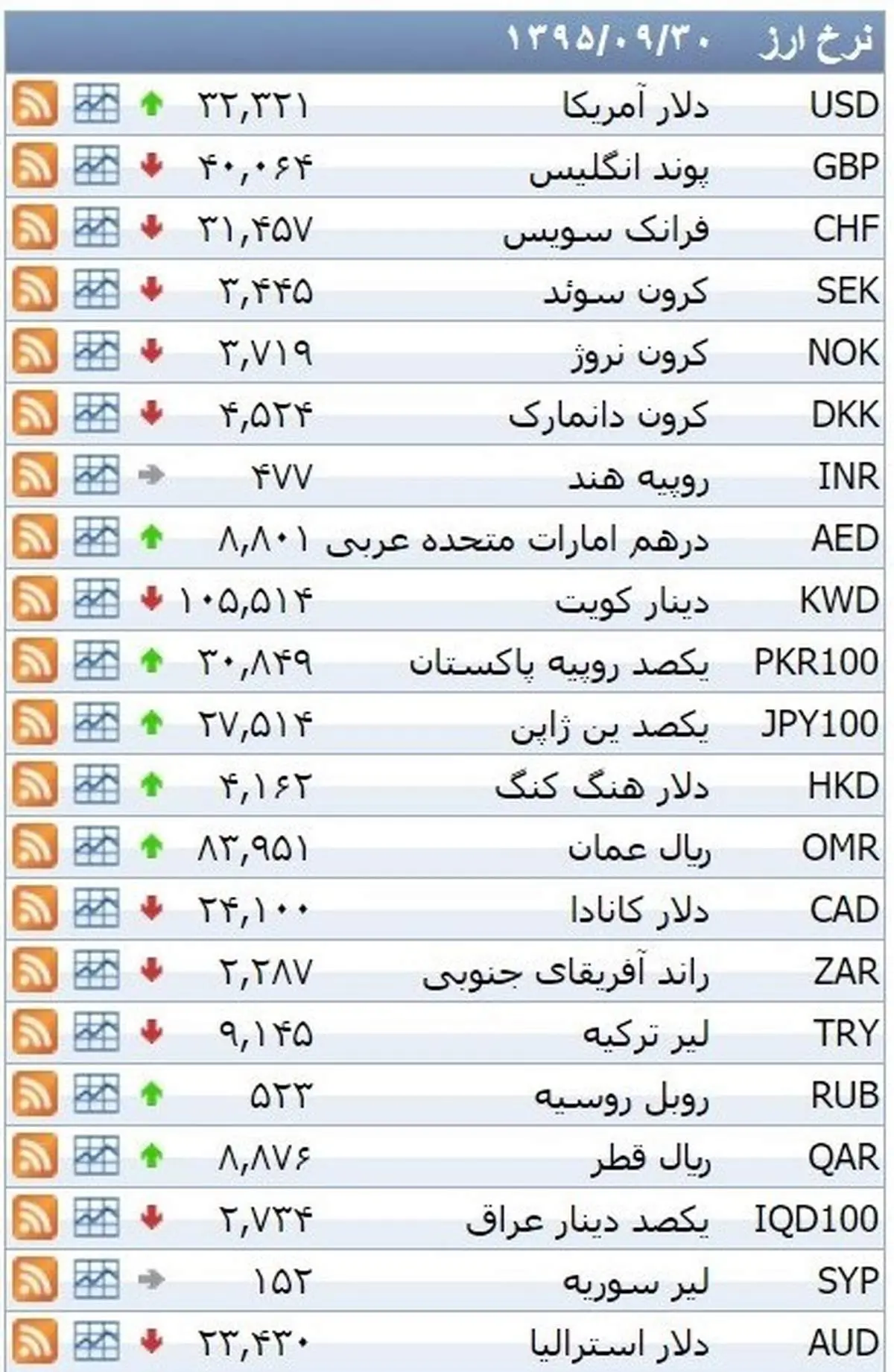
Task: Show the PKR100 rate chart
Action: click(96, 661)
